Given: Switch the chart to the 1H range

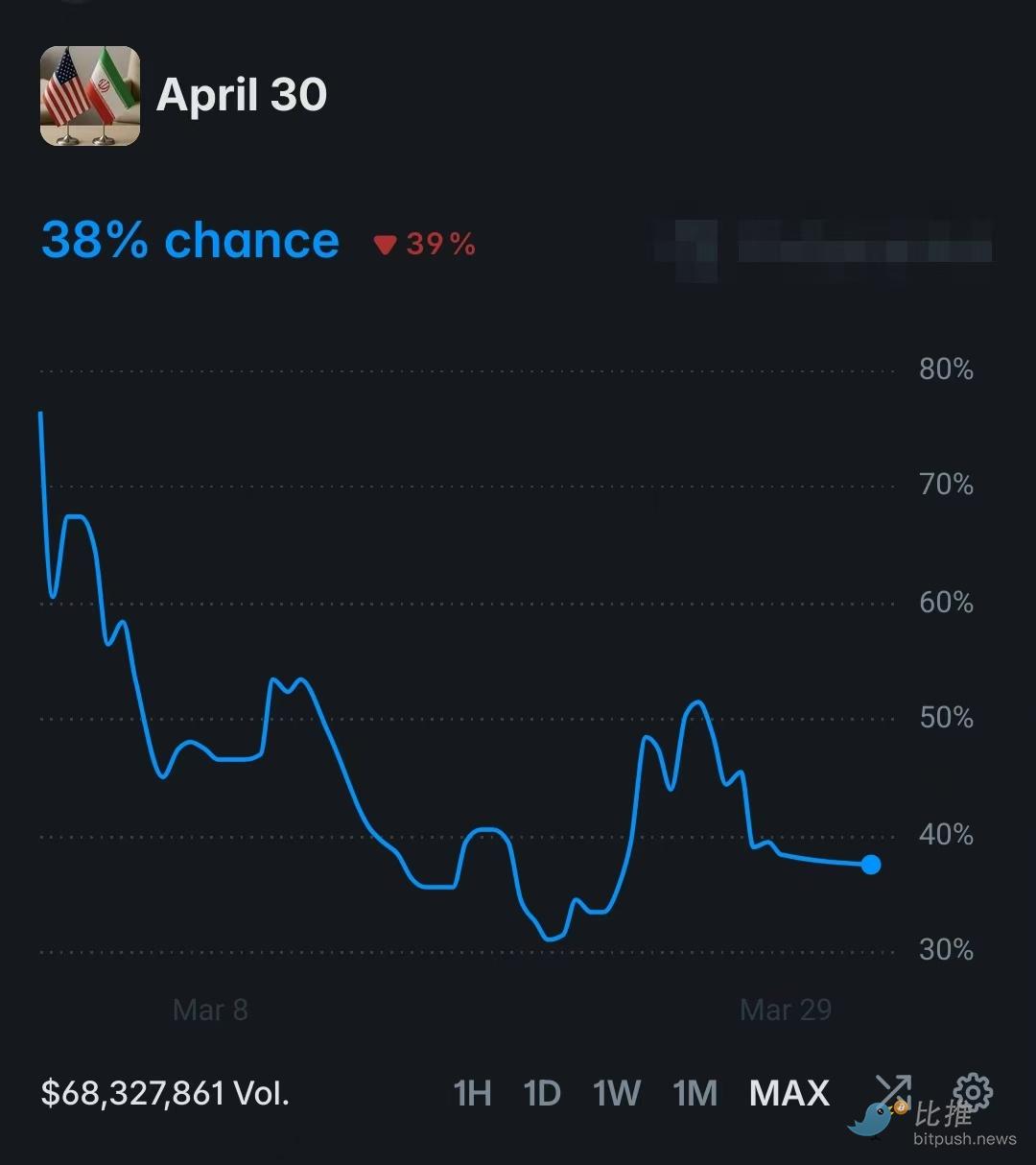Looking at the screenshot, I should coord(472,1093).
